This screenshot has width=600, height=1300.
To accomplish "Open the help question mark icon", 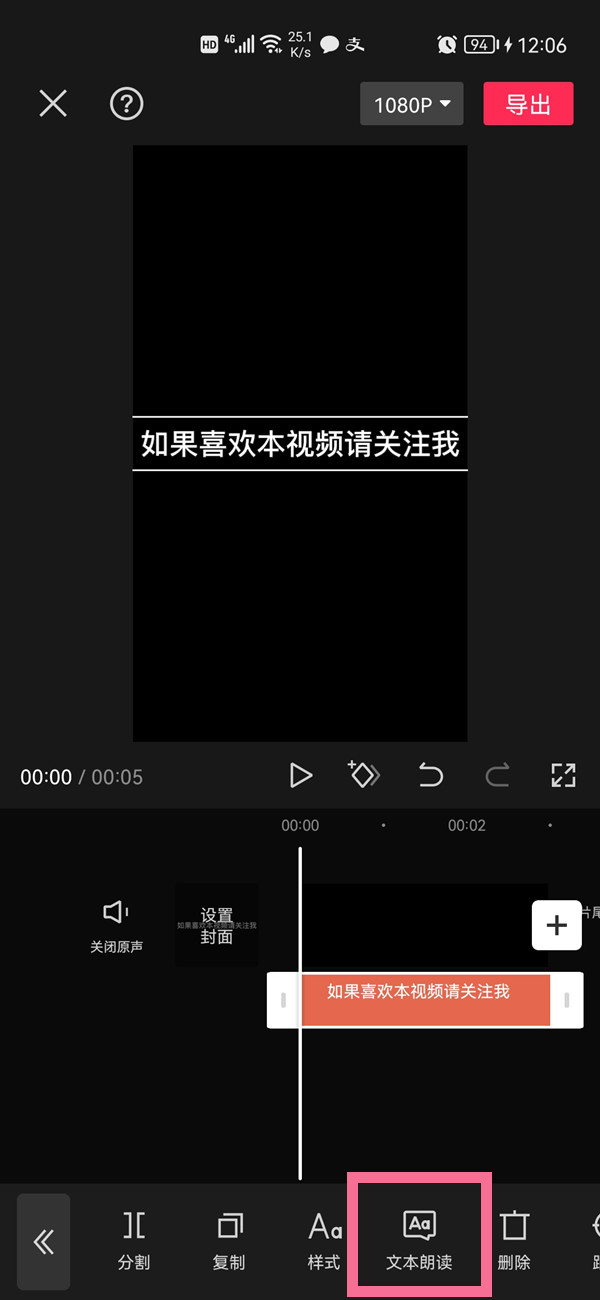I will (x=127, y=103).
